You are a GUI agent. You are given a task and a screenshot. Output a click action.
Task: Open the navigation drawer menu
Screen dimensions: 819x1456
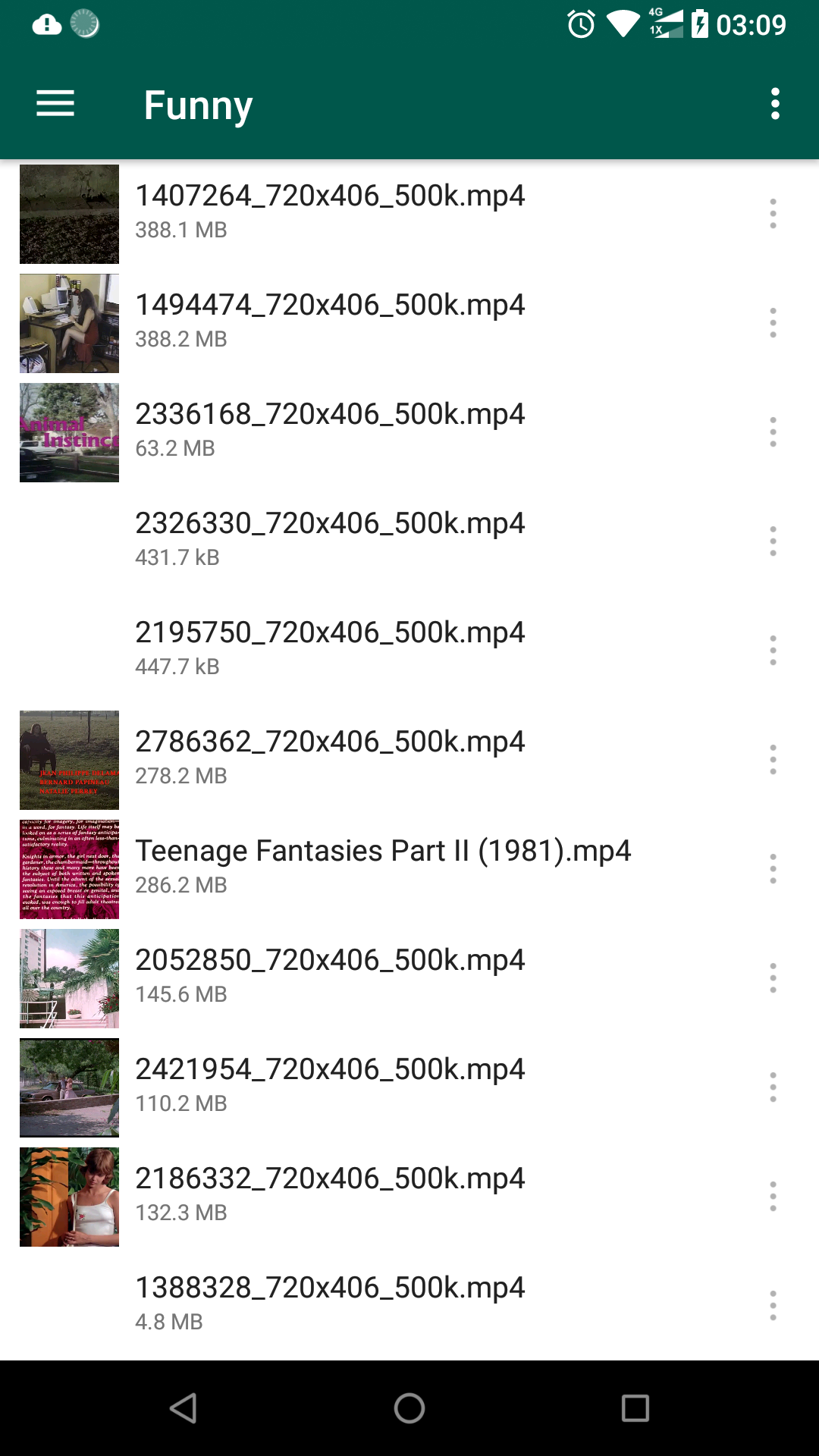tap(55, 104)
